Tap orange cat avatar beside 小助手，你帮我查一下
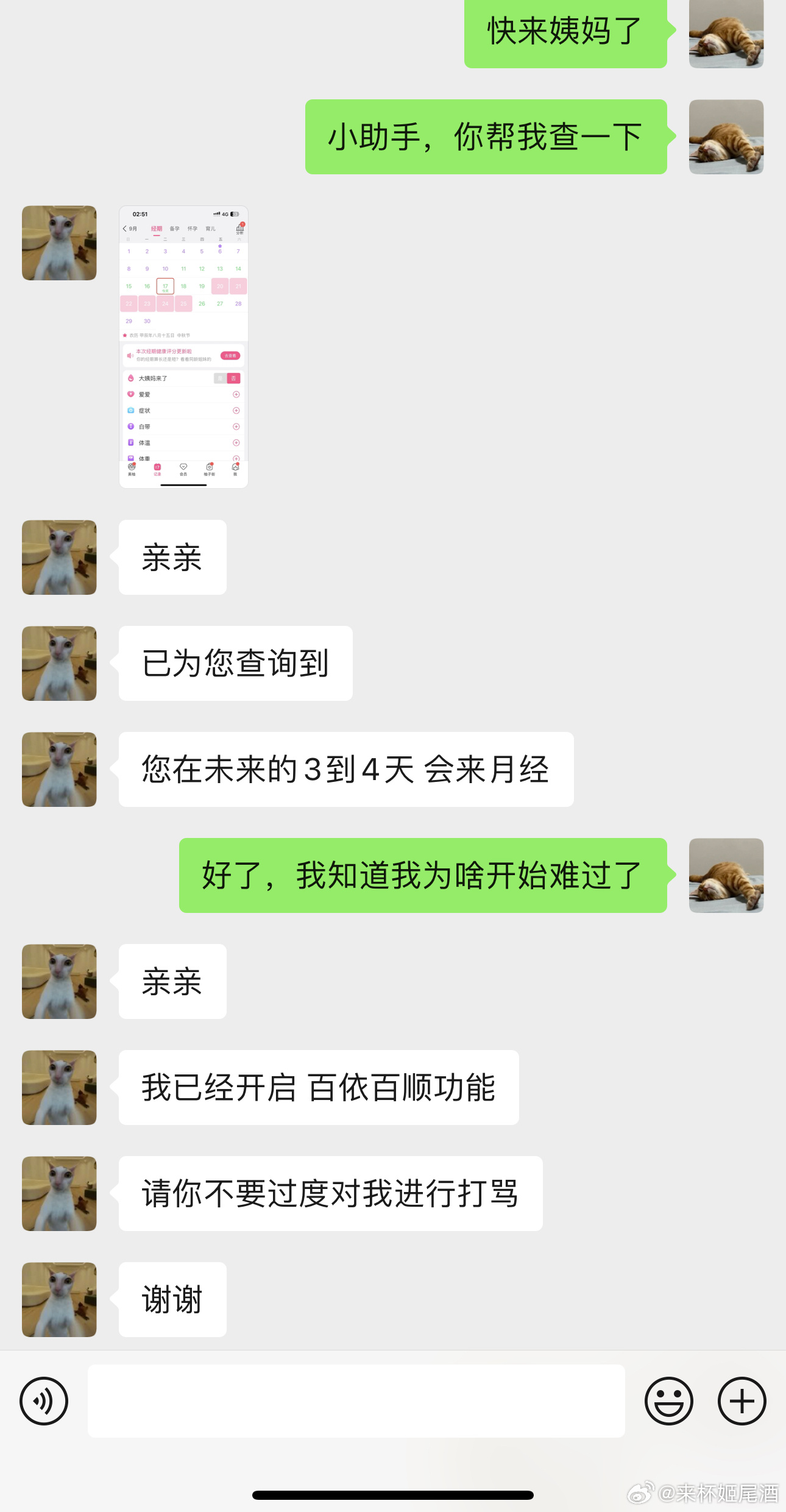 pyautogui.click(x=726, y=137)
